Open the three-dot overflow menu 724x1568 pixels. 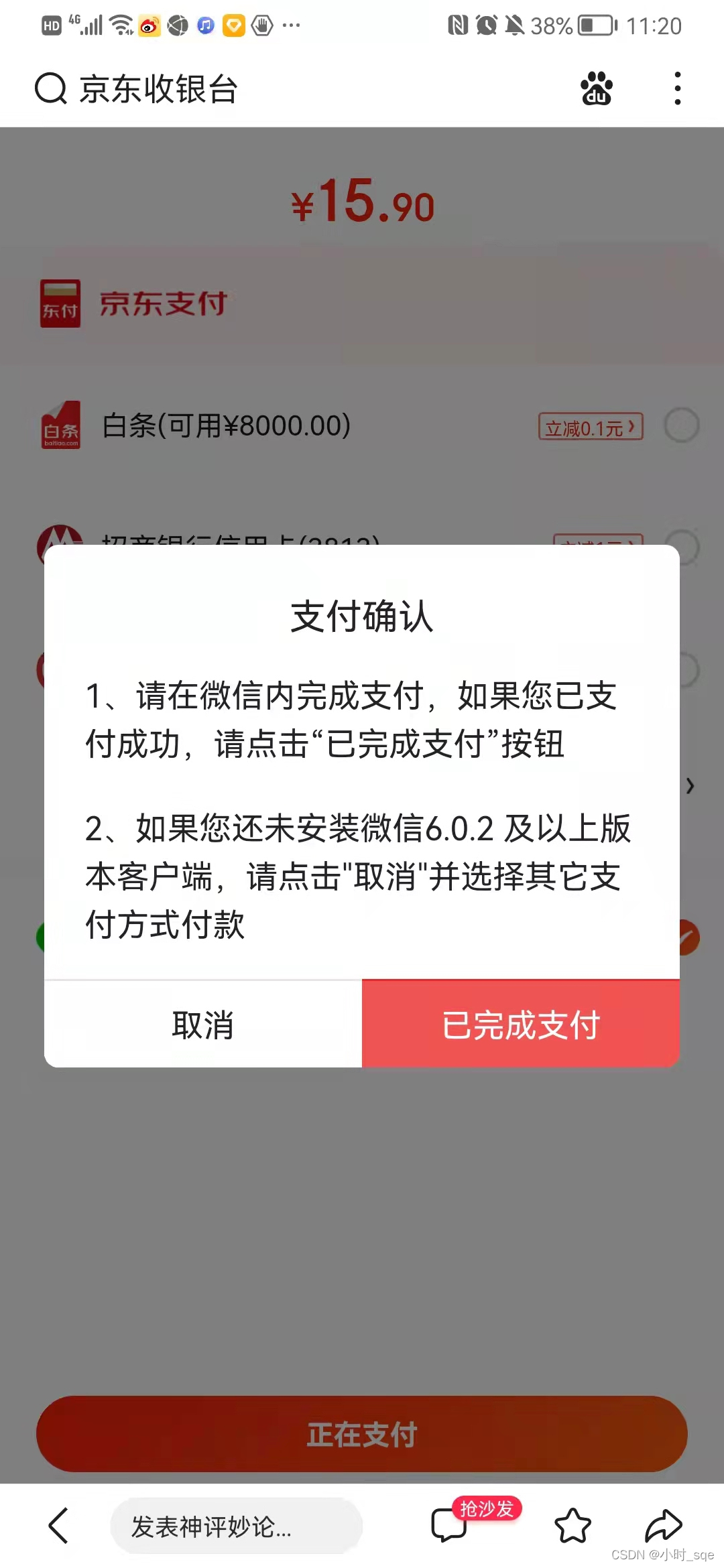click(x=678, y=88)
